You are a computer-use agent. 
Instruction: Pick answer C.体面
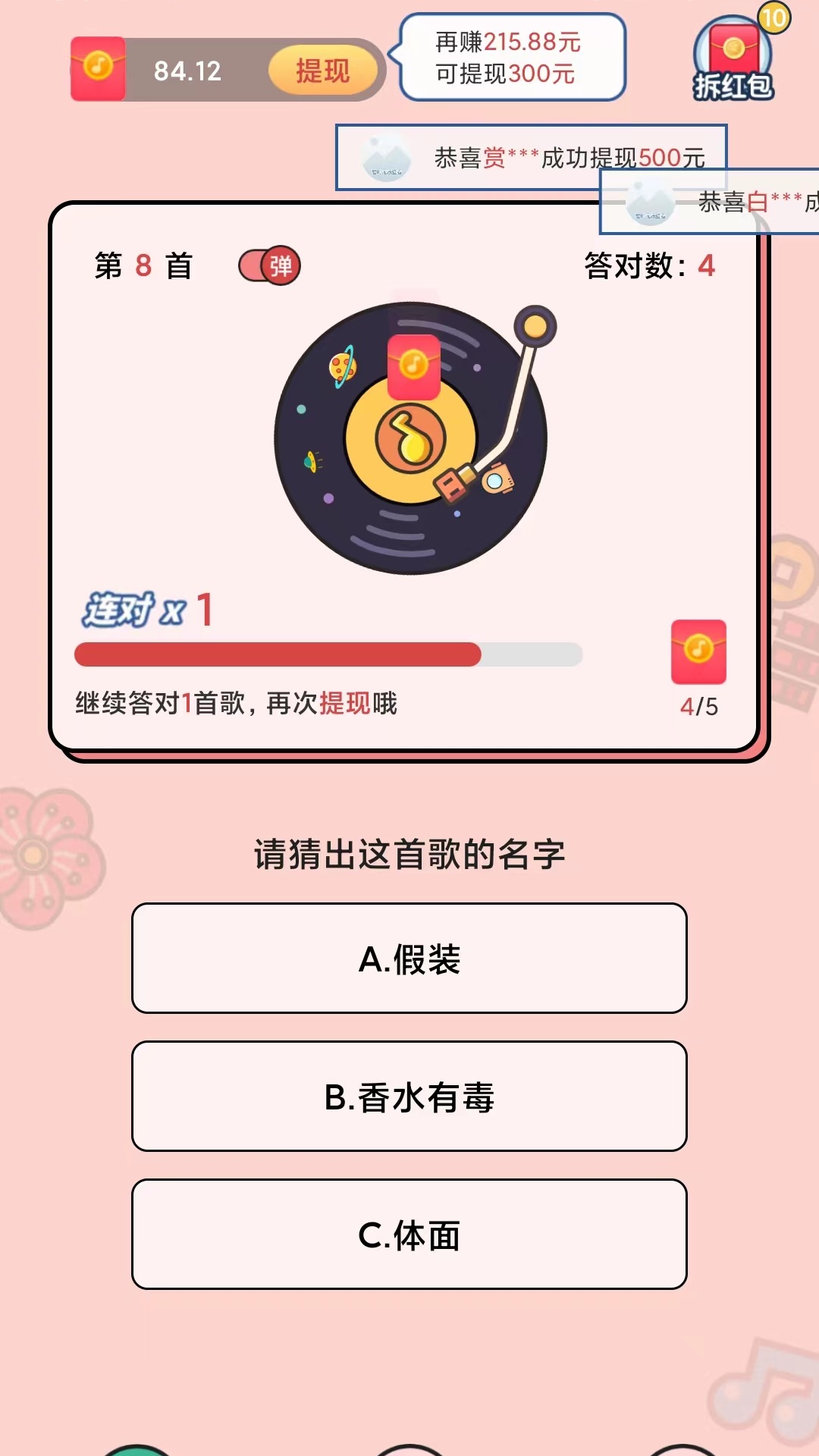(x=409, y=1235)
